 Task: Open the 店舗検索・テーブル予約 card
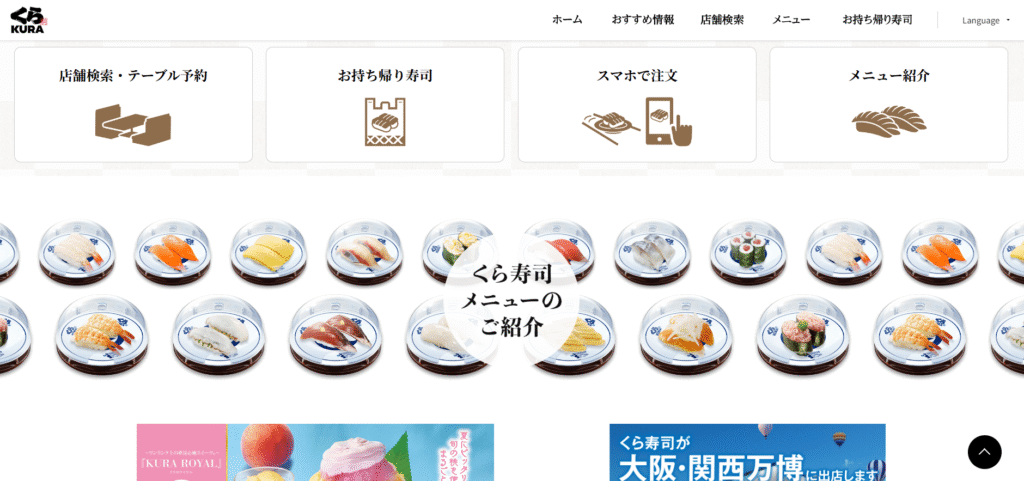click(133, 104)
